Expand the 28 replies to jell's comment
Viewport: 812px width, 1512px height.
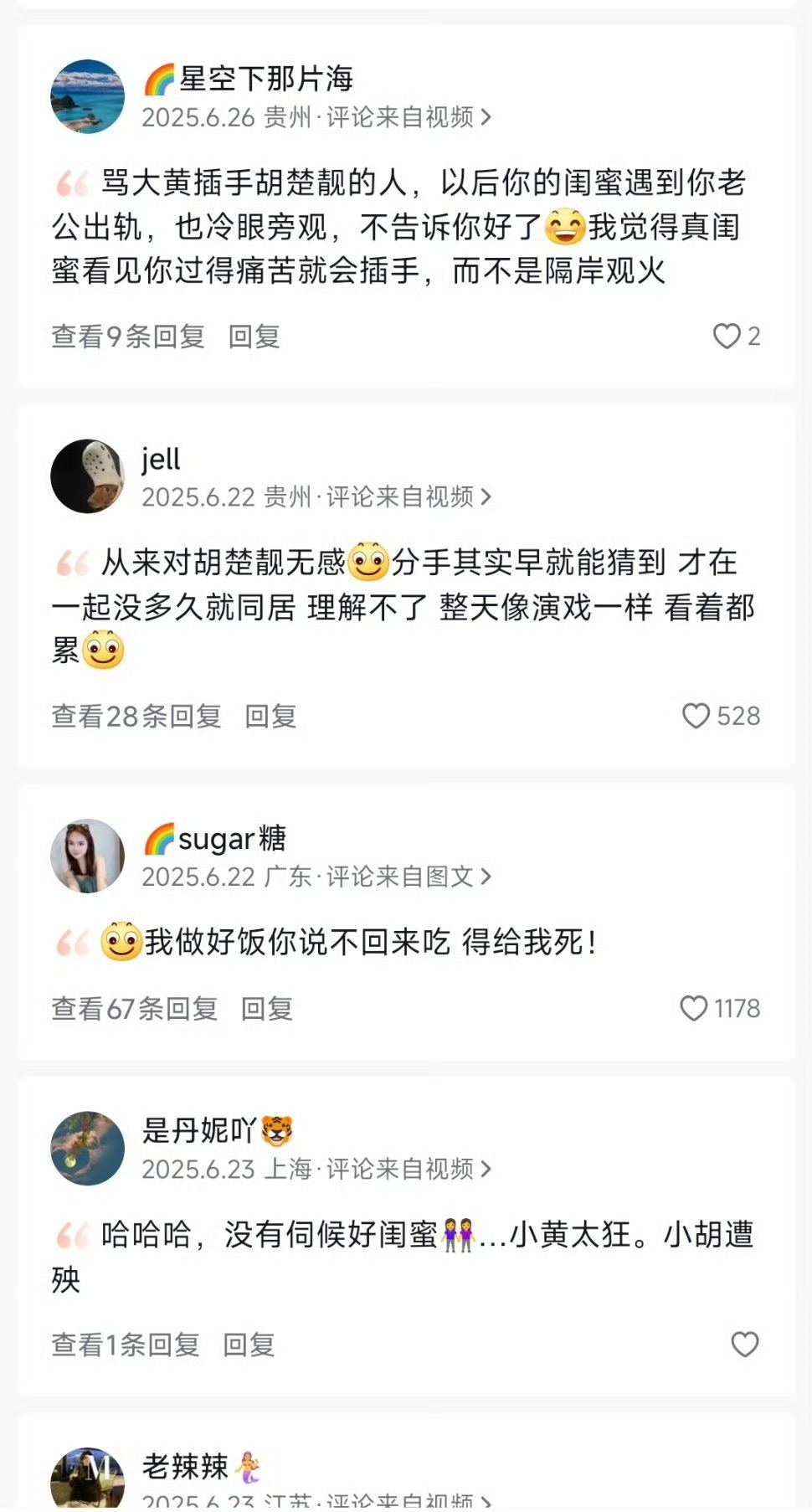136,717
